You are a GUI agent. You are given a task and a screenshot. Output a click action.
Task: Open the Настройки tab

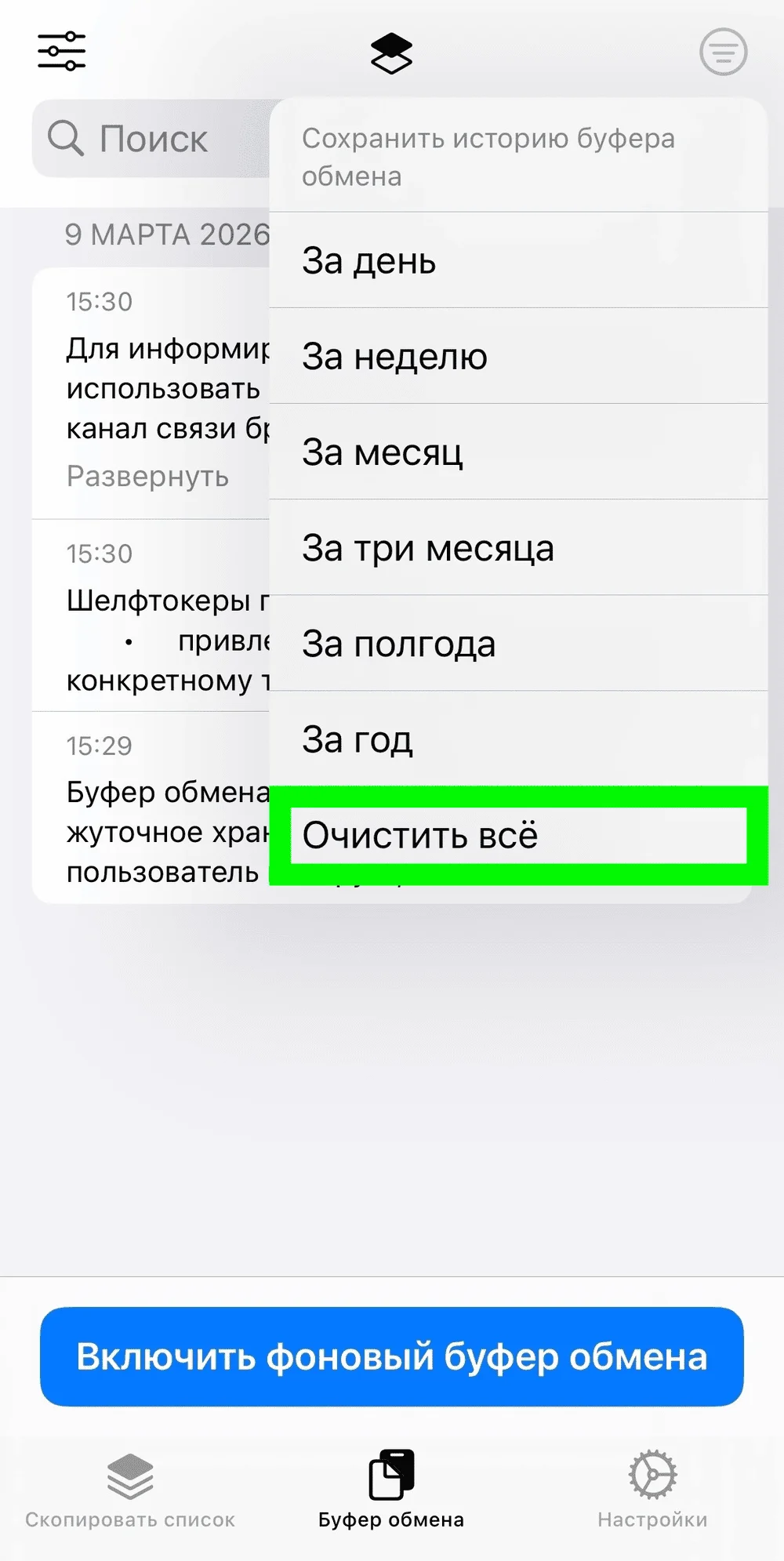point(652,1490)
